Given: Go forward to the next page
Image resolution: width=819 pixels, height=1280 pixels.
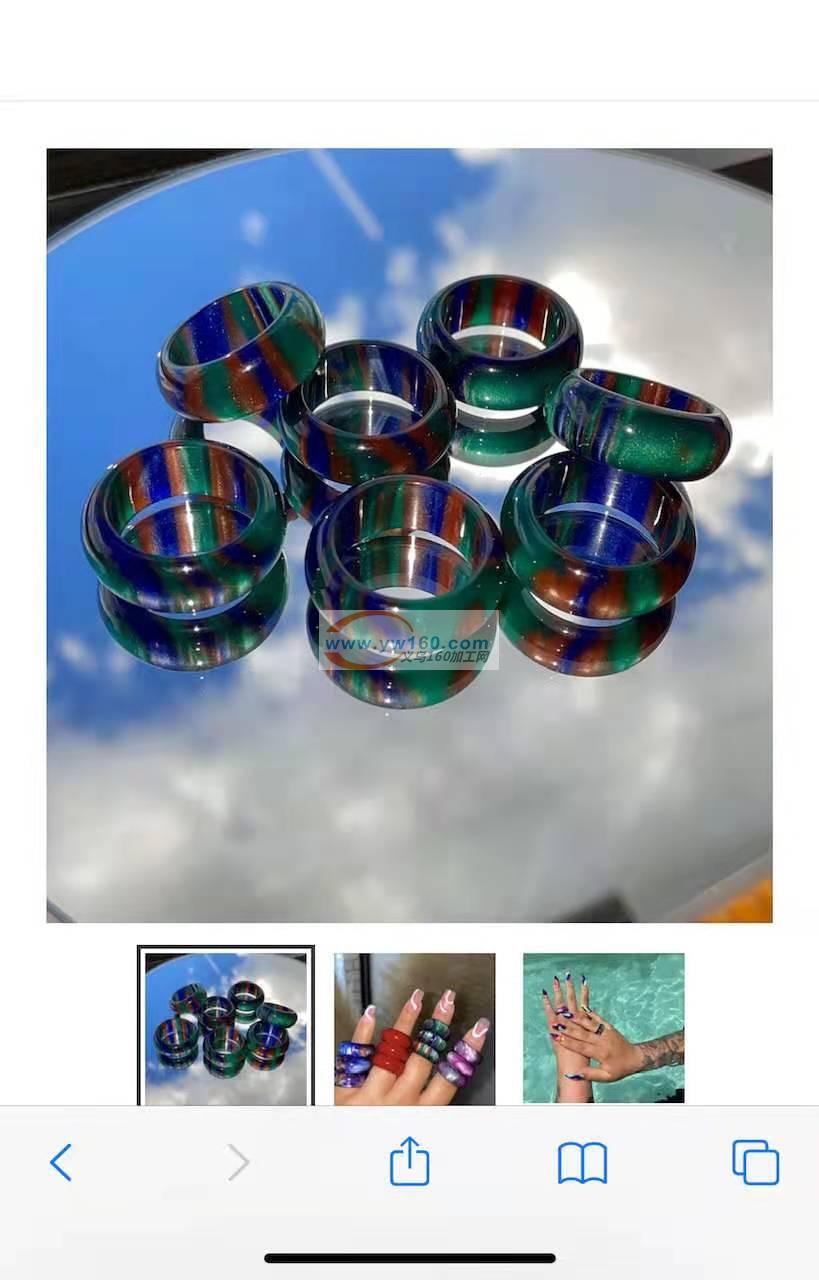Looking at the screenshot, I should pos(238,1163).
